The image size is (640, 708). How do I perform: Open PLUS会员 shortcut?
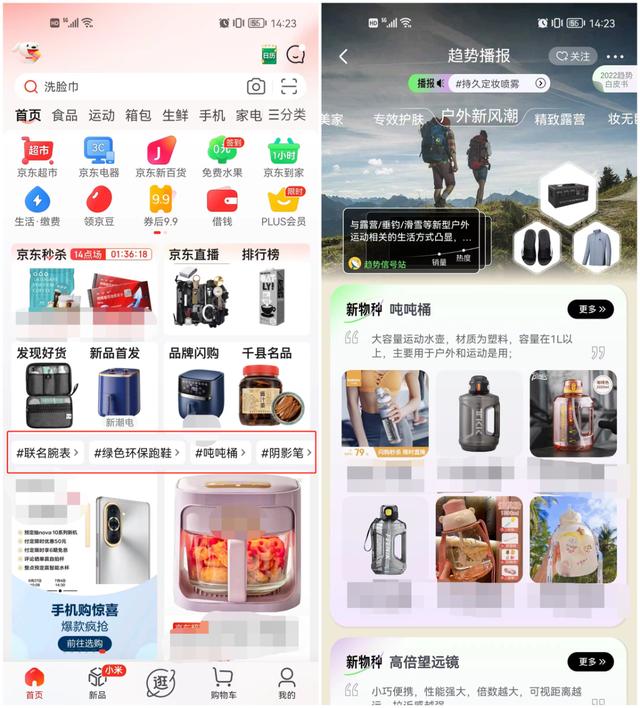[283, 205]
